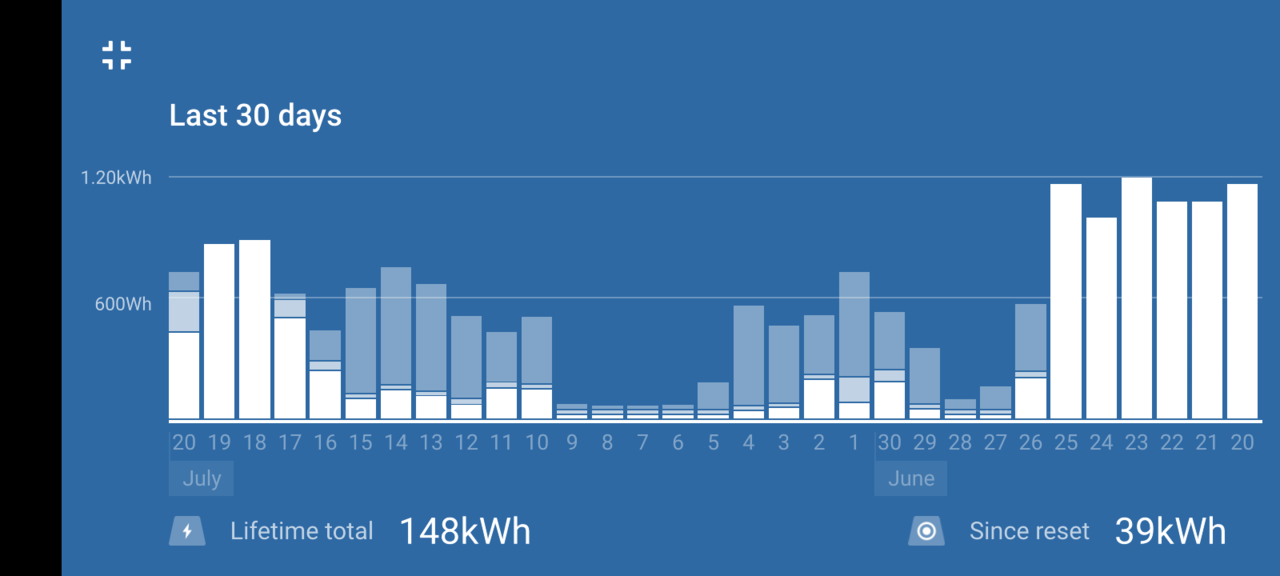Select the July 18 bar in the chart

tap(255, 330)
